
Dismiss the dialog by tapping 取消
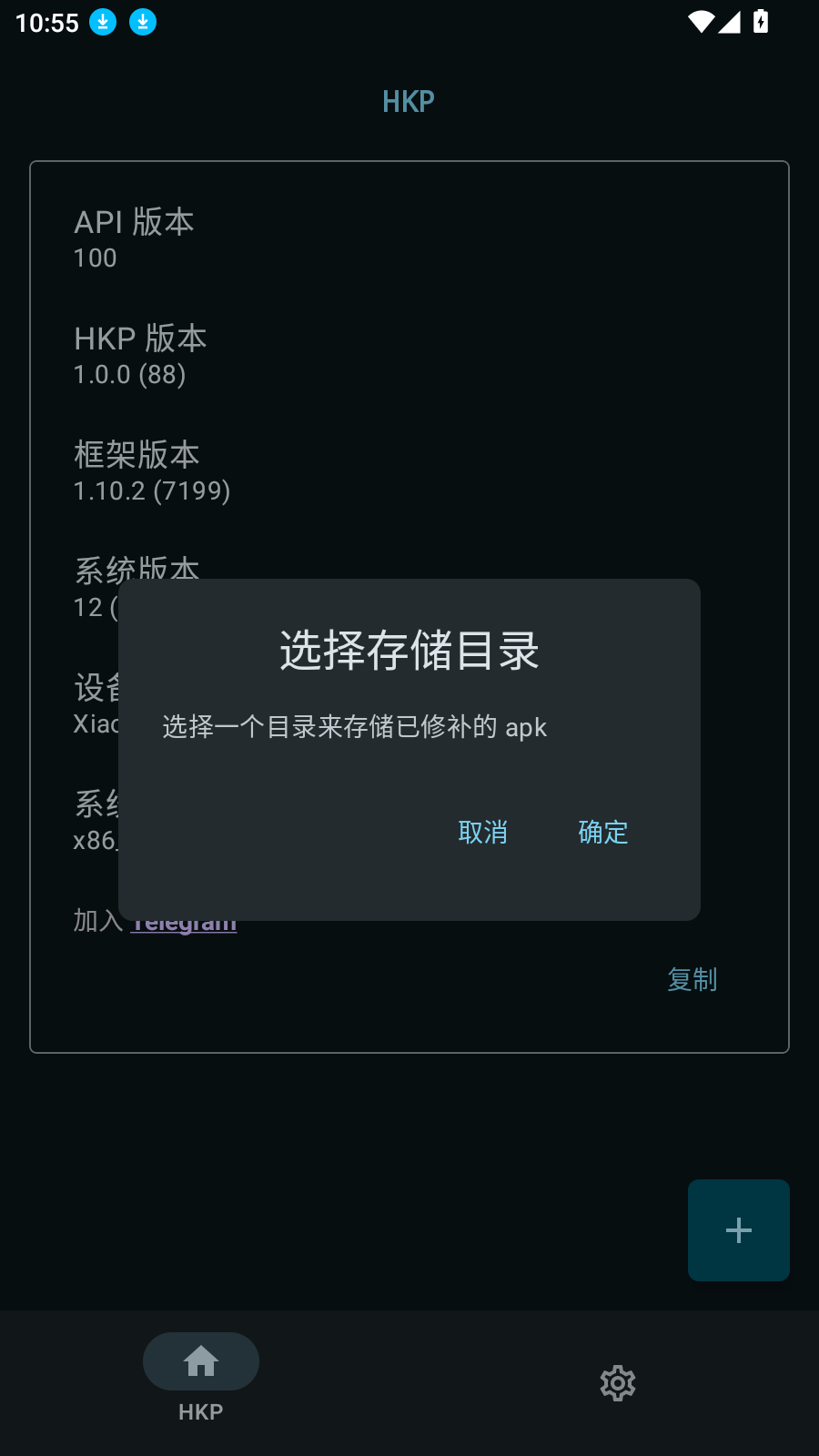click(x=482, y=833)
